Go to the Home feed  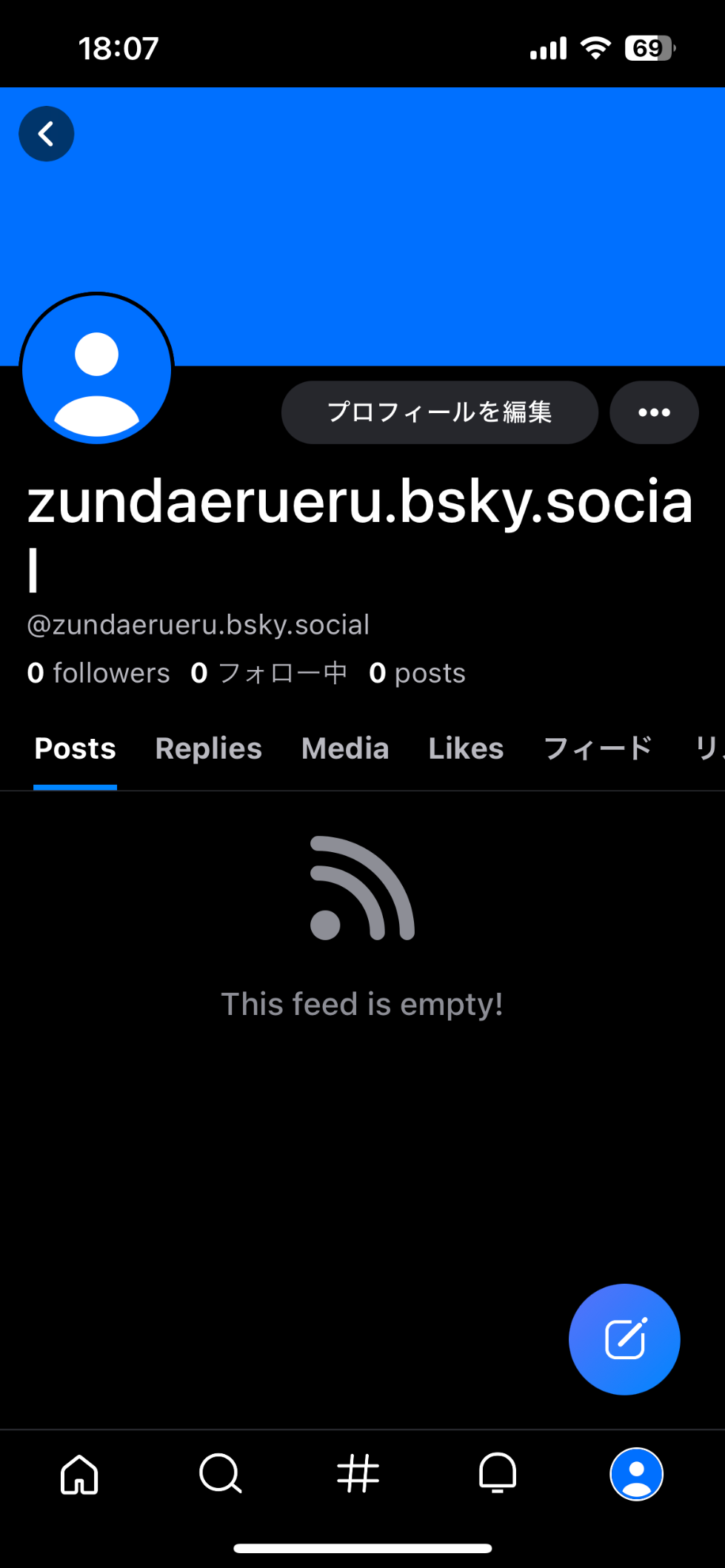[79, 1474]
